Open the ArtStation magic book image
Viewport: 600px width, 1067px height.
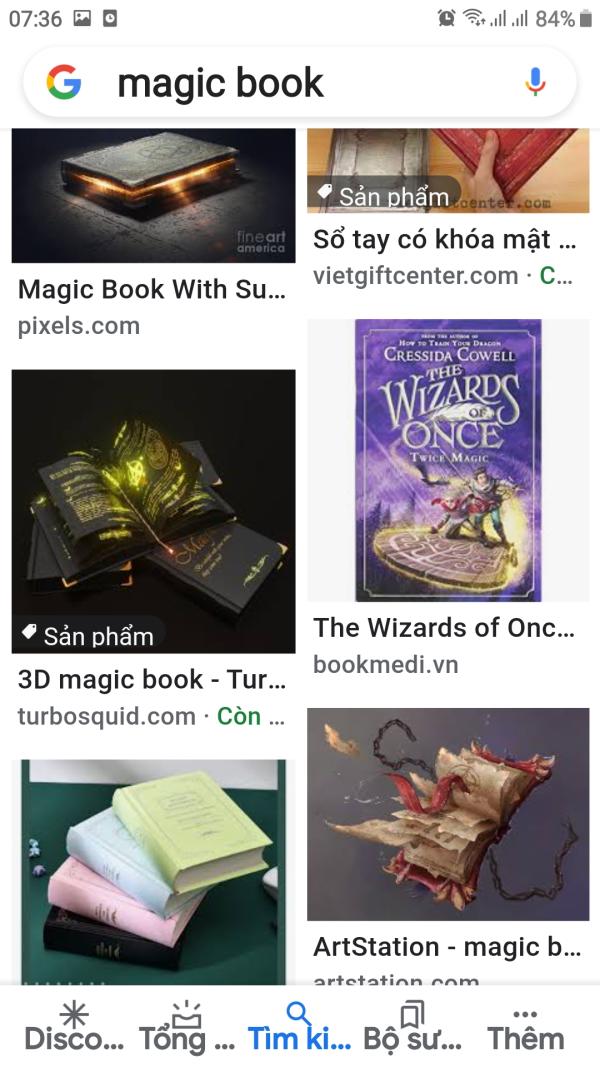(448, 814)
